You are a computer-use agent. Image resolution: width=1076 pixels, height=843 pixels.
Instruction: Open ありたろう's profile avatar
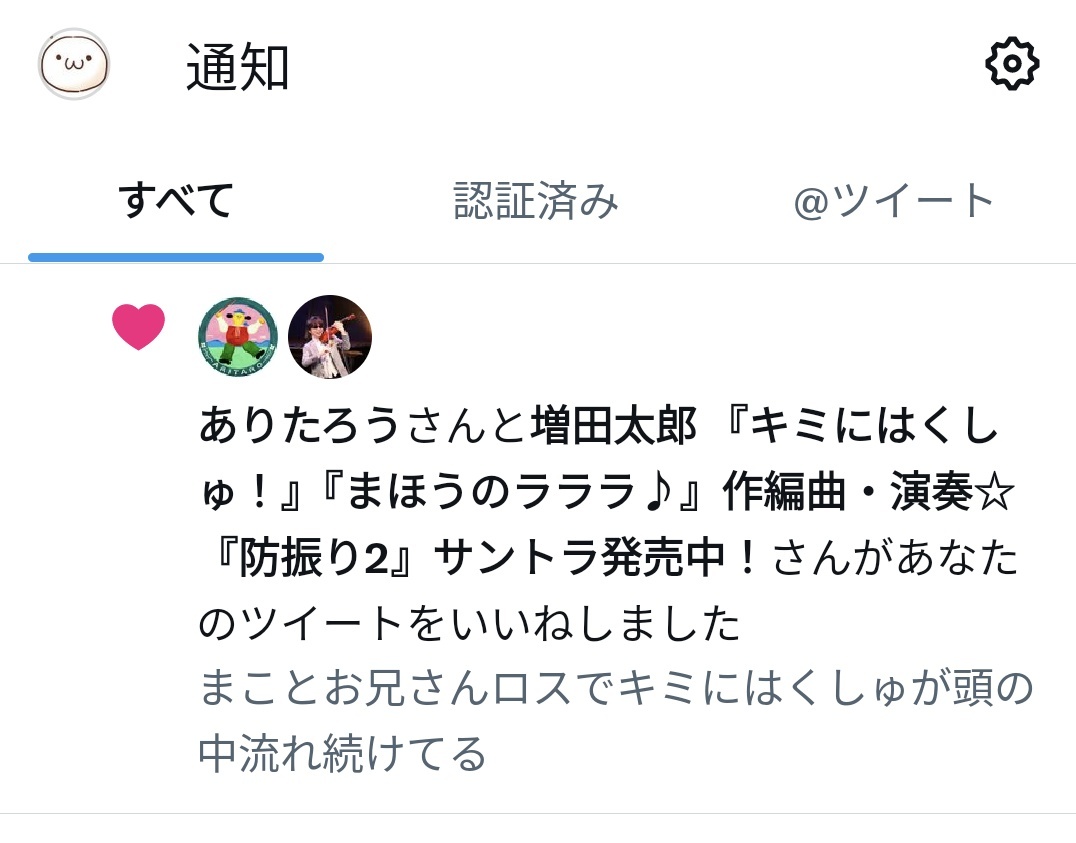pyautogui.click(x=238, y=337)
